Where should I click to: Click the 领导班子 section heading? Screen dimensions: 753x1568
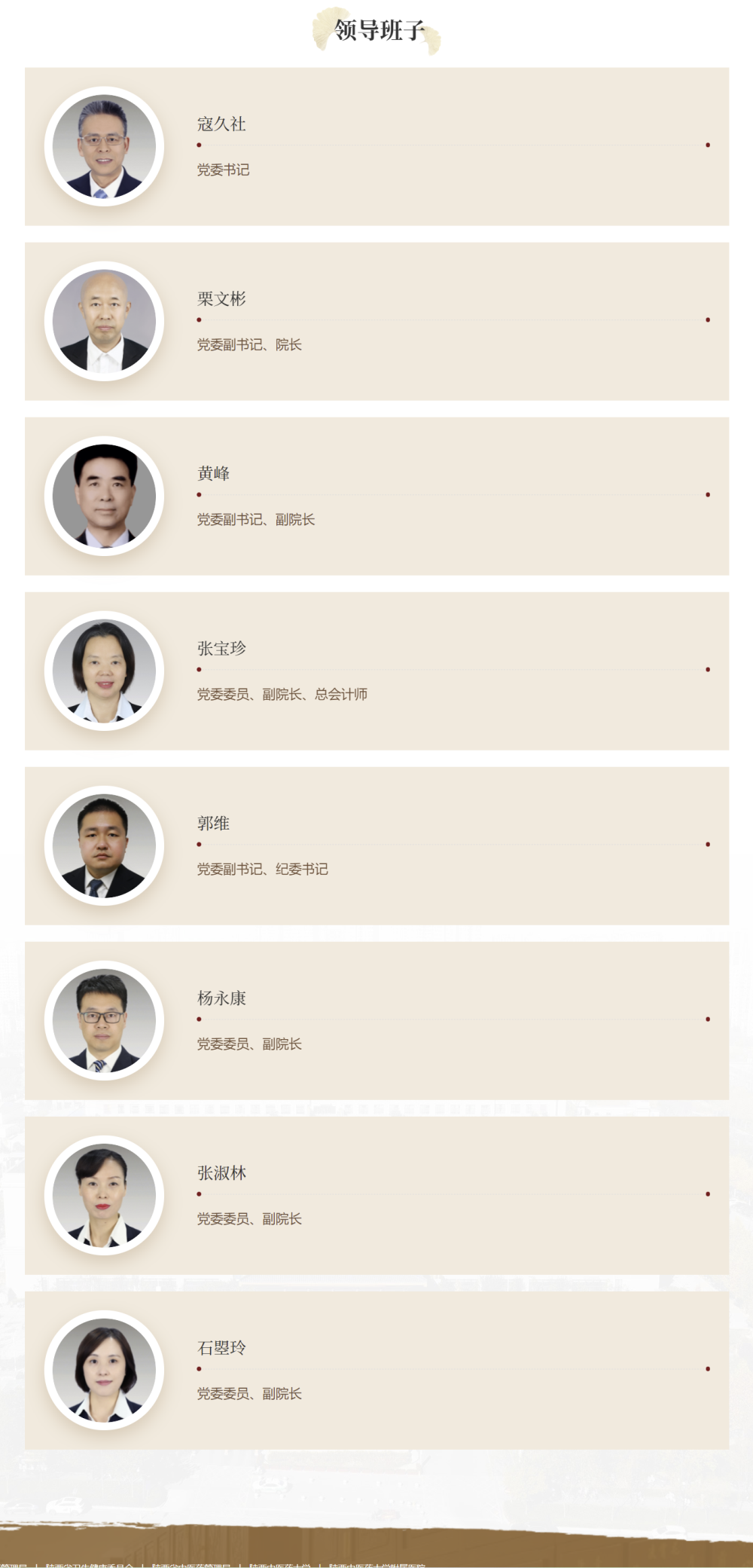[x=376, y=32]
